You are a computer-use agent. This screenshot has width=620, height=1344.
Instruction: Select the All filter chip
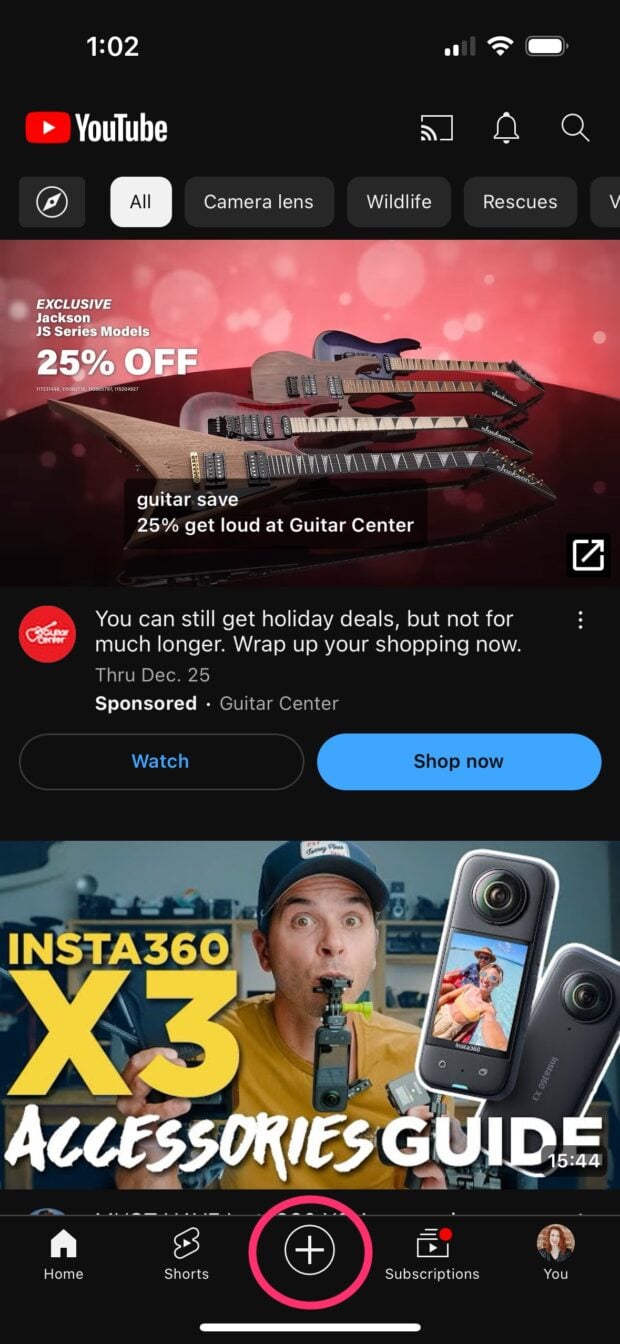coord(141,202)
